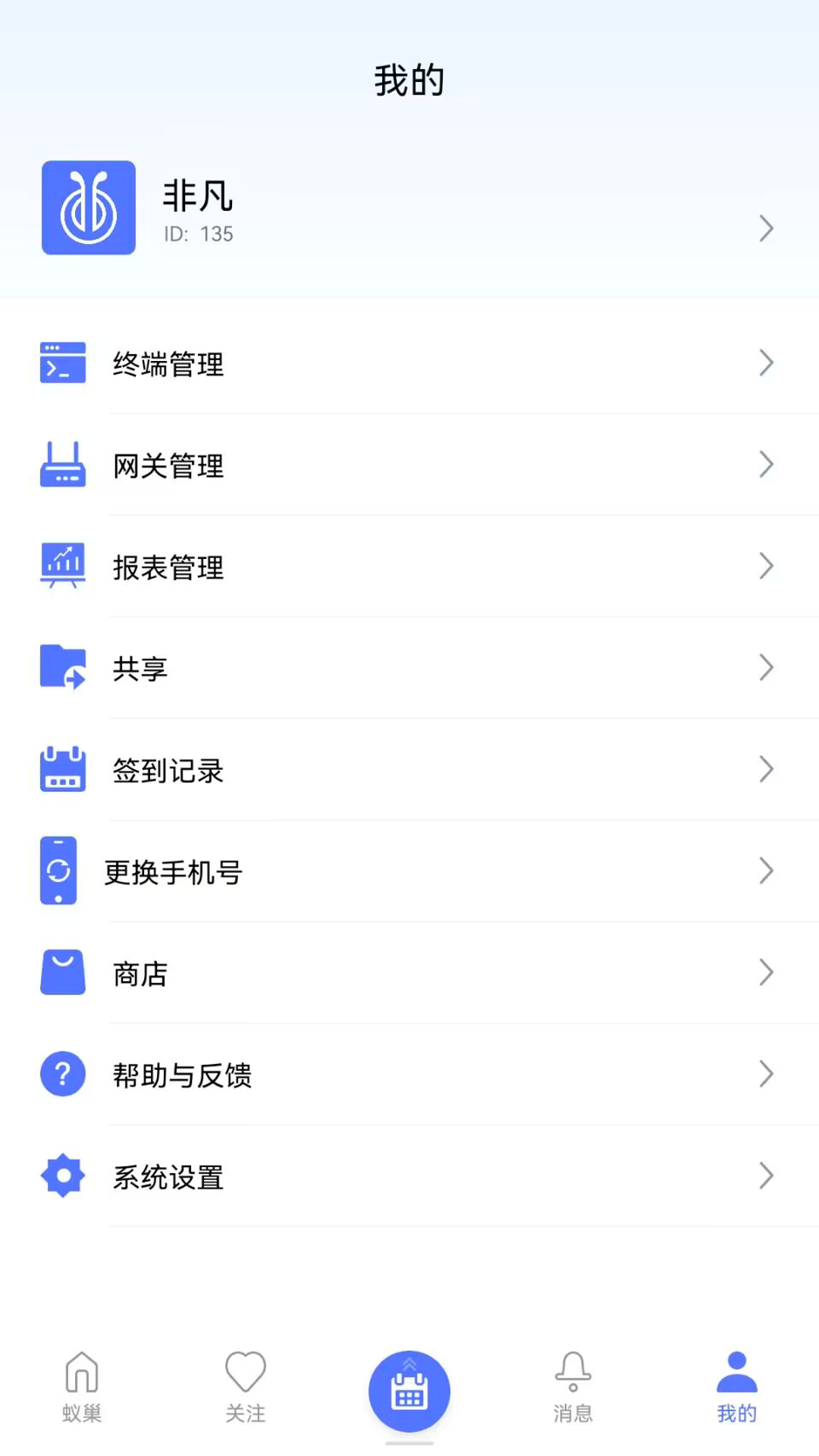Click the 更换手机号 phone swap icon

[61, 871]
